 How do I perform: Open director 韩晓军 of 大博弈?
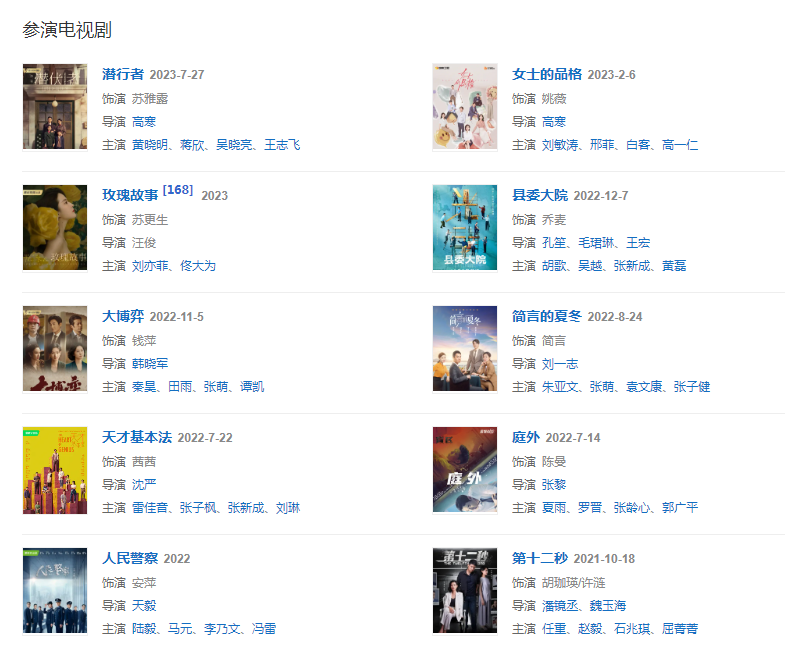151,363
